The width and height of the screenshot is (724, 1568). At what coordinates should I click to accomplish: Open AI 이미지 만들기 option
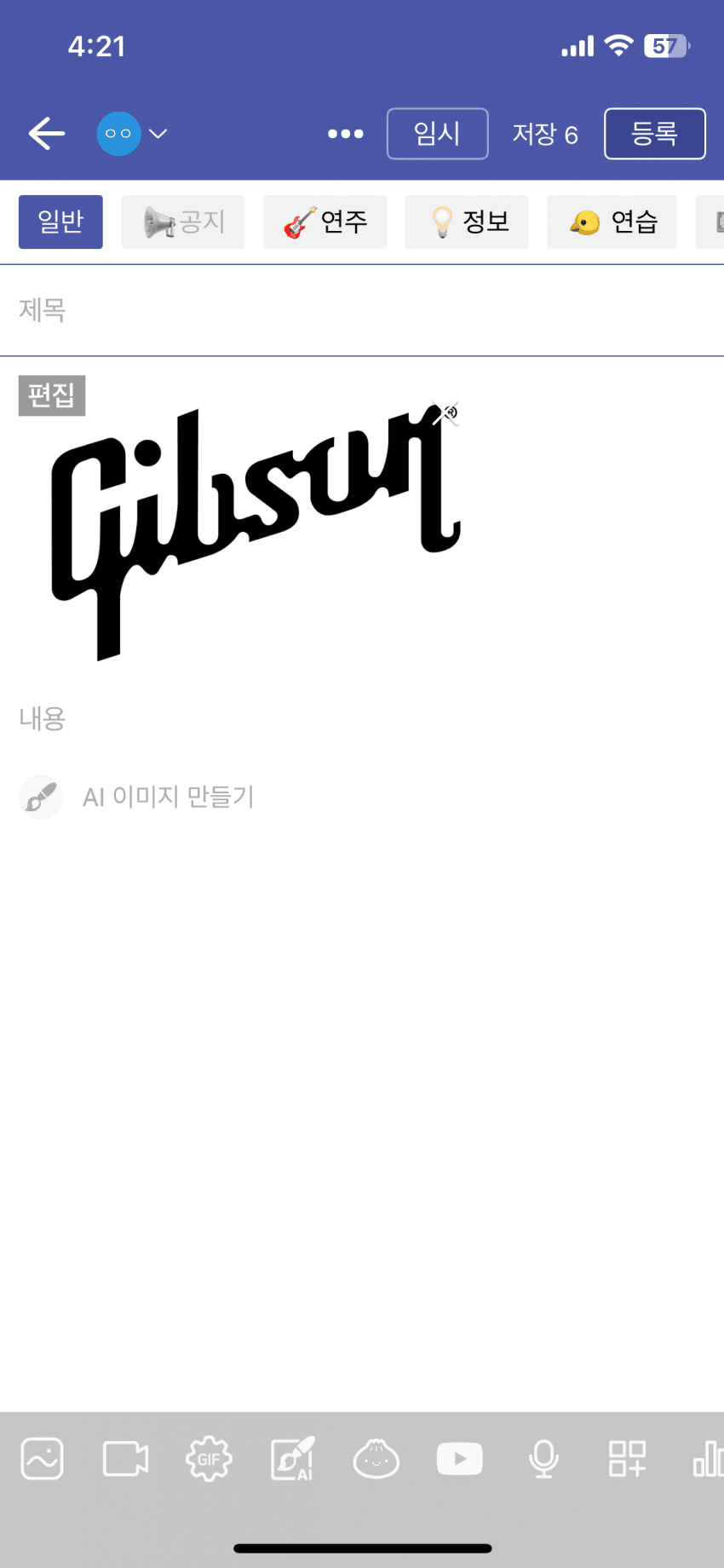[x=167, y=797]
